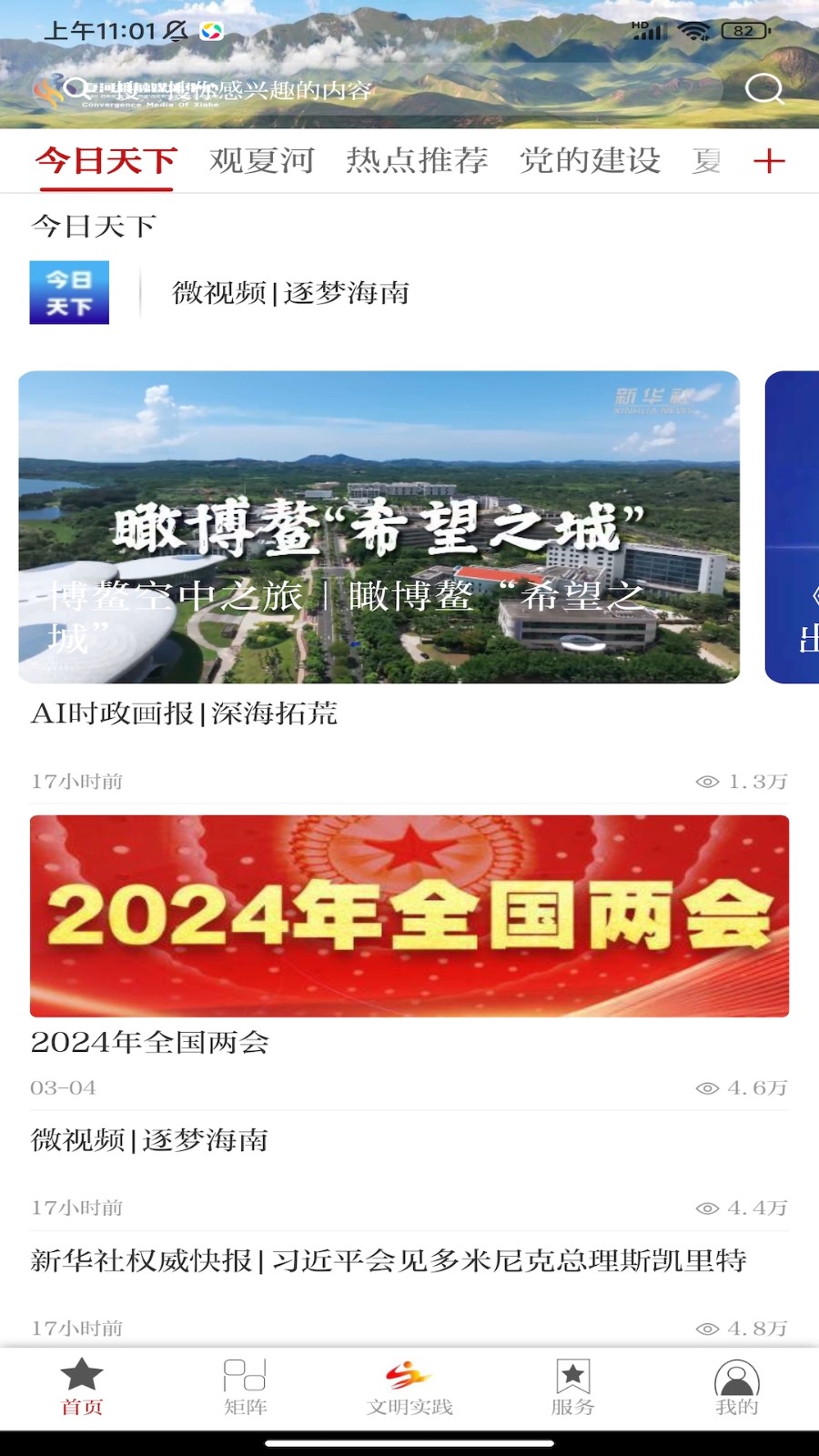Check view count of 2024年全国两会 article
The height and width of the screenshot is (1456, 819).
click(746, 1087)
